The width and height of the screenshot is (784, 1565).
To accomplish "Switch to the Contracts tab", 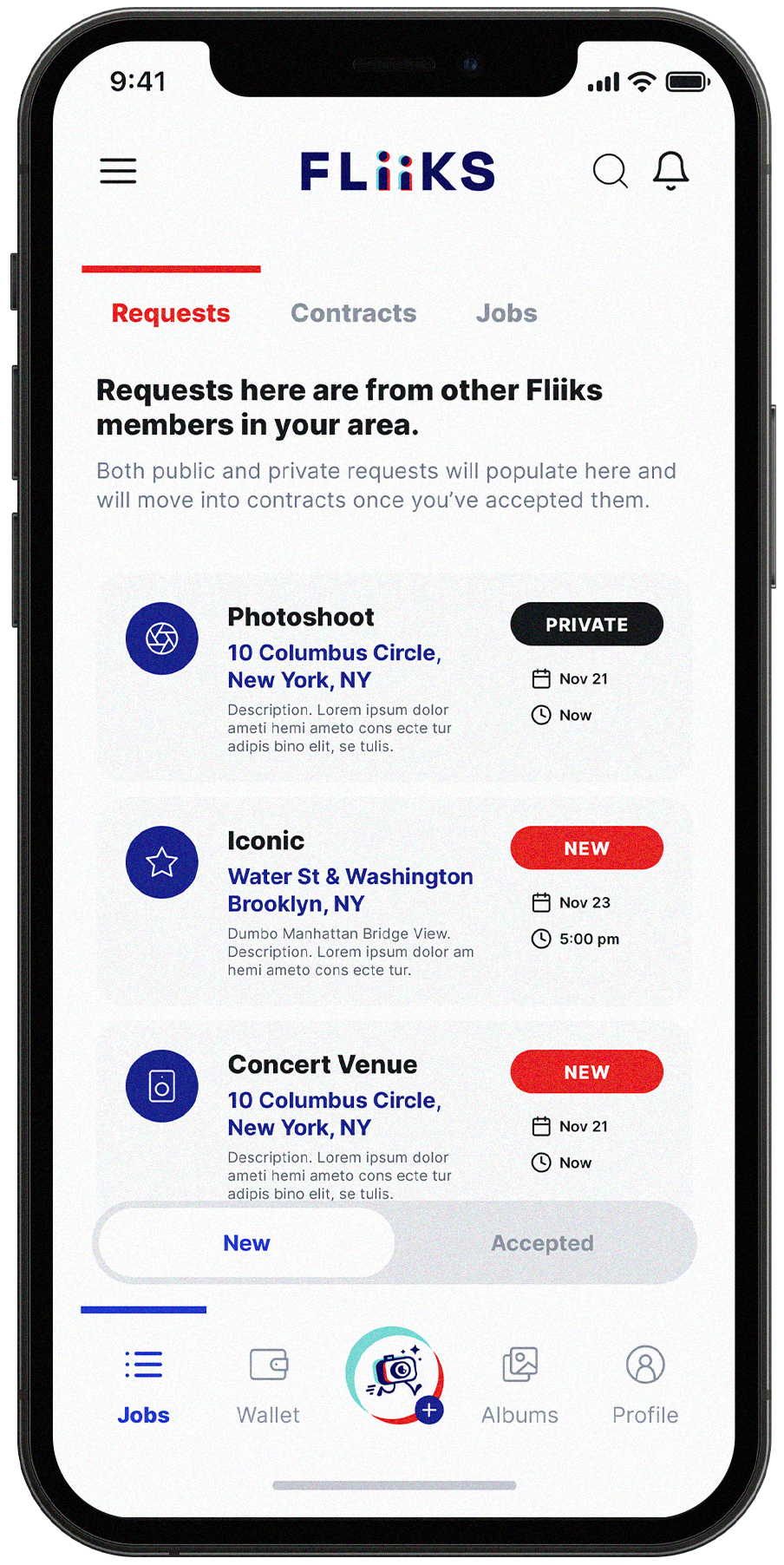I will (353, 313).
